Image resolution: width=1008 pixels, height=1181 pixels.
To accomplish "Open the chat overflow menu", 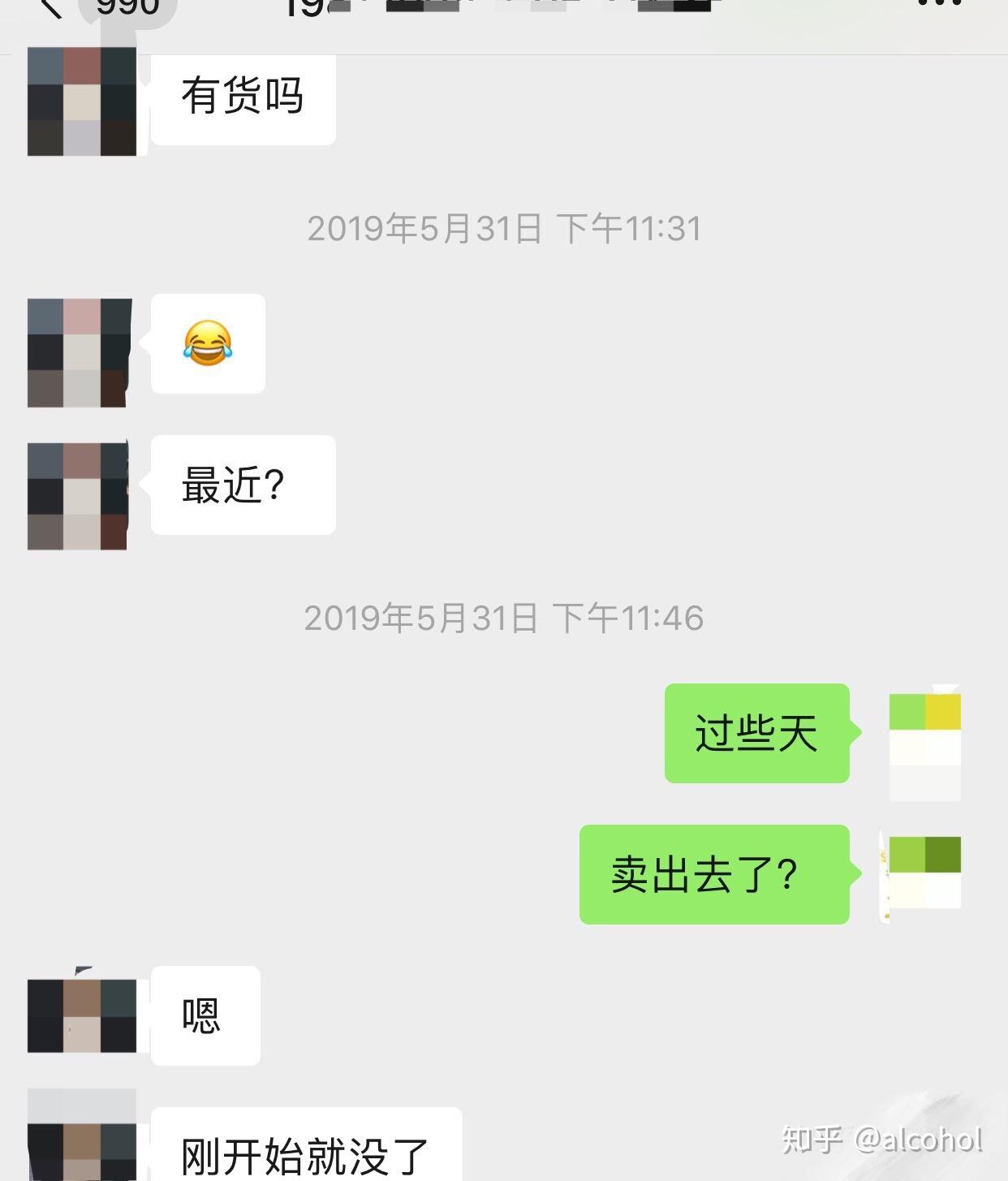I will click(x=939, y=4).
